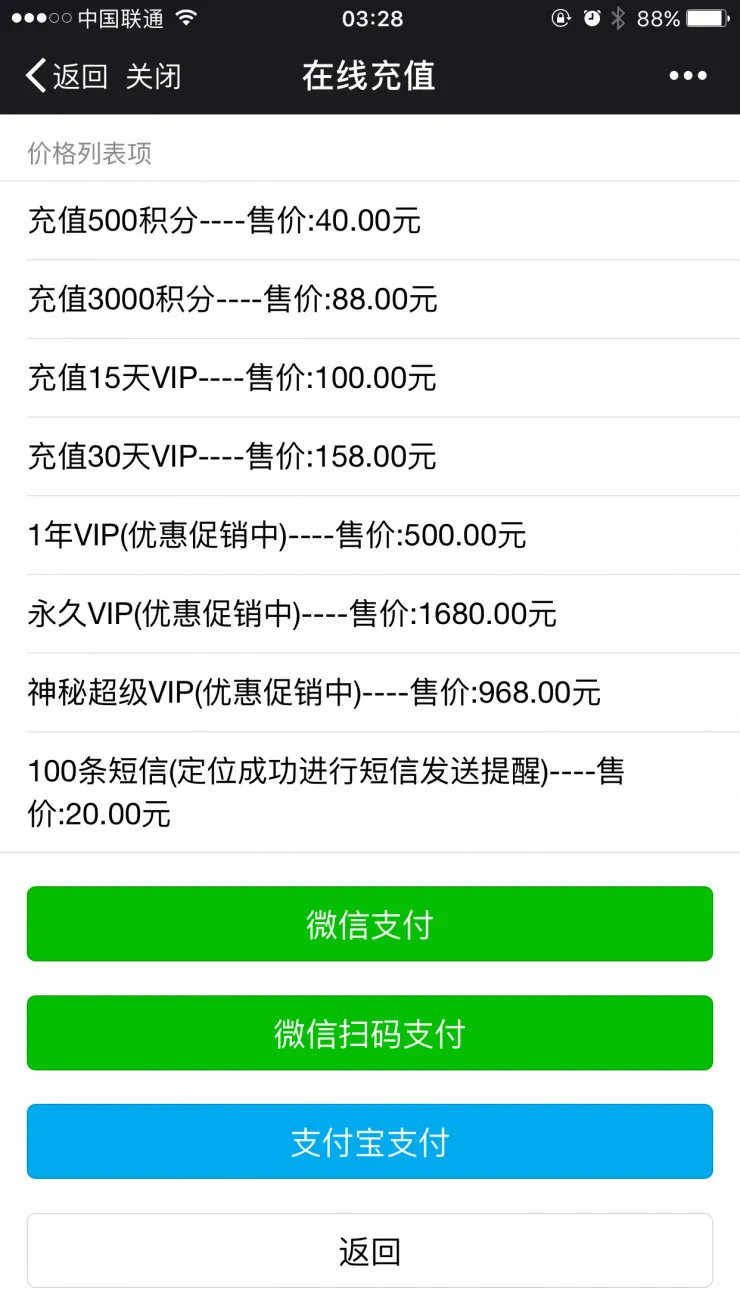The width and height of the screenshot is (740, 1316).
Task: Go back with the 返回 arrow
Action: coord(66,76)
